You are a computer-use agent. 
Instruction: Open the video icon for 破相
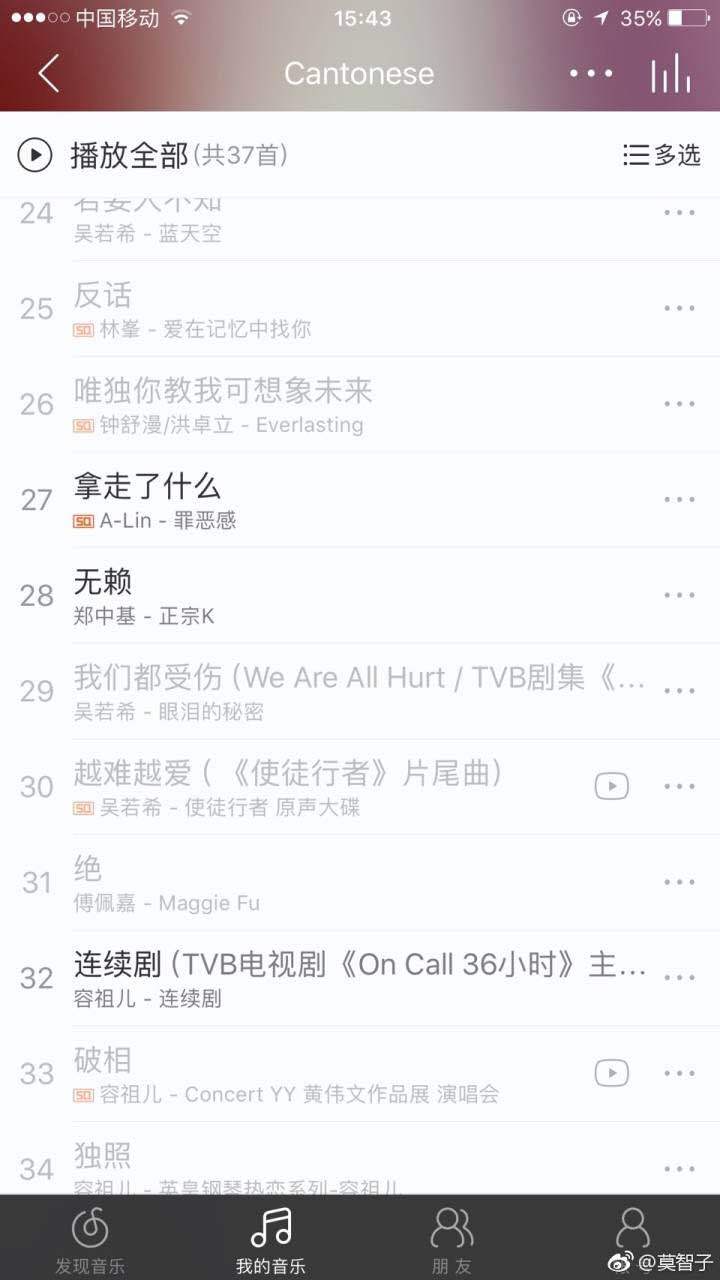pos(612,1073)
